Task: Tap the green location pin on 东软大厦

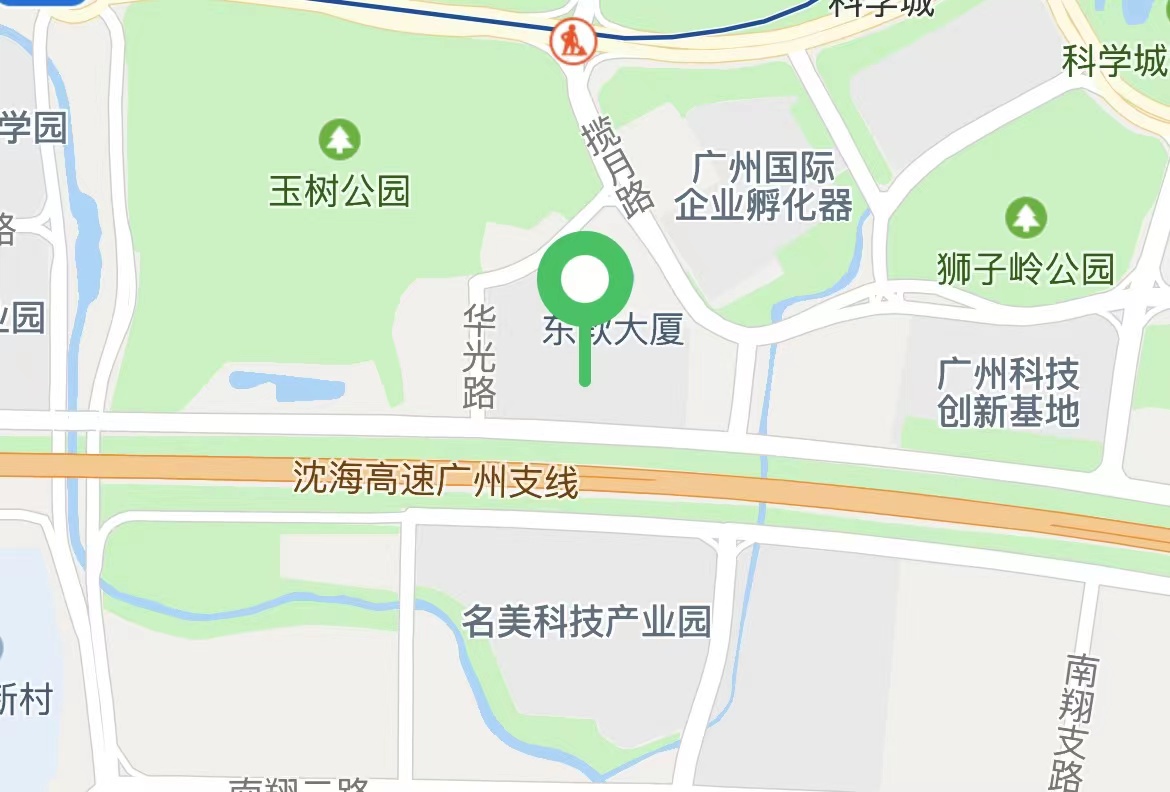Action: (585, 282)
